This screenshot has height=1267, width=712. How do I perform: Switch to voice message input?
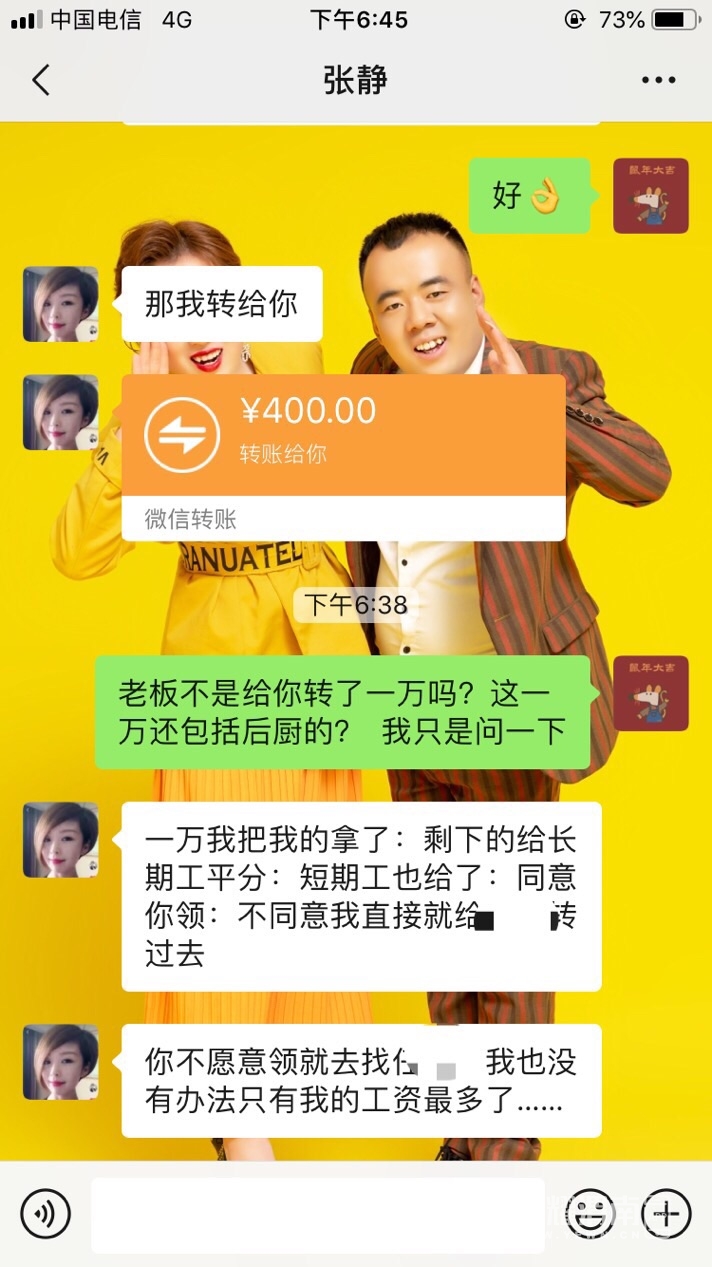point(46,1215)
